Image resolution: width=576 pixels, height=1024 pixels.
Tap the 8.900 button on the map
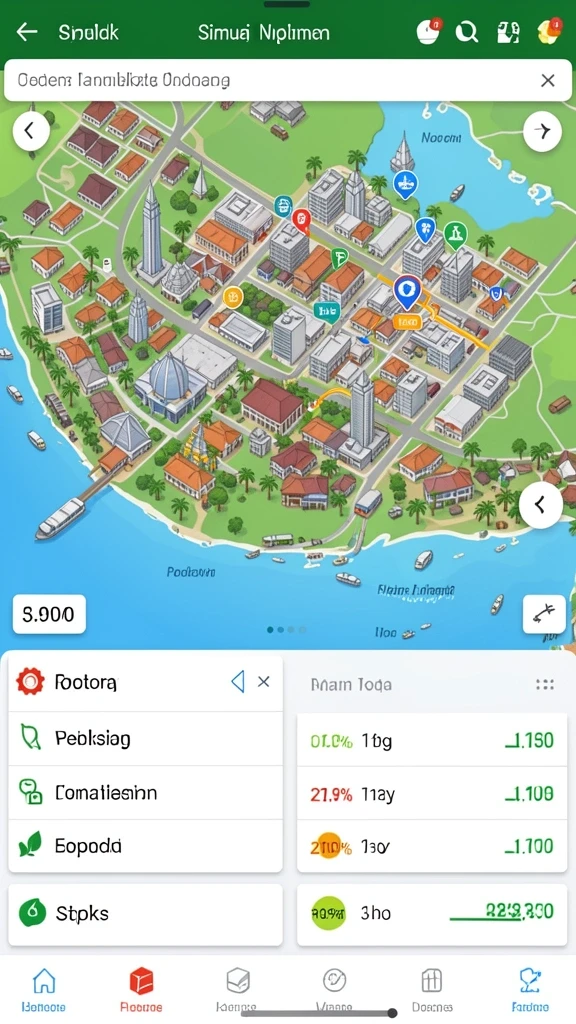pos(49,614)
